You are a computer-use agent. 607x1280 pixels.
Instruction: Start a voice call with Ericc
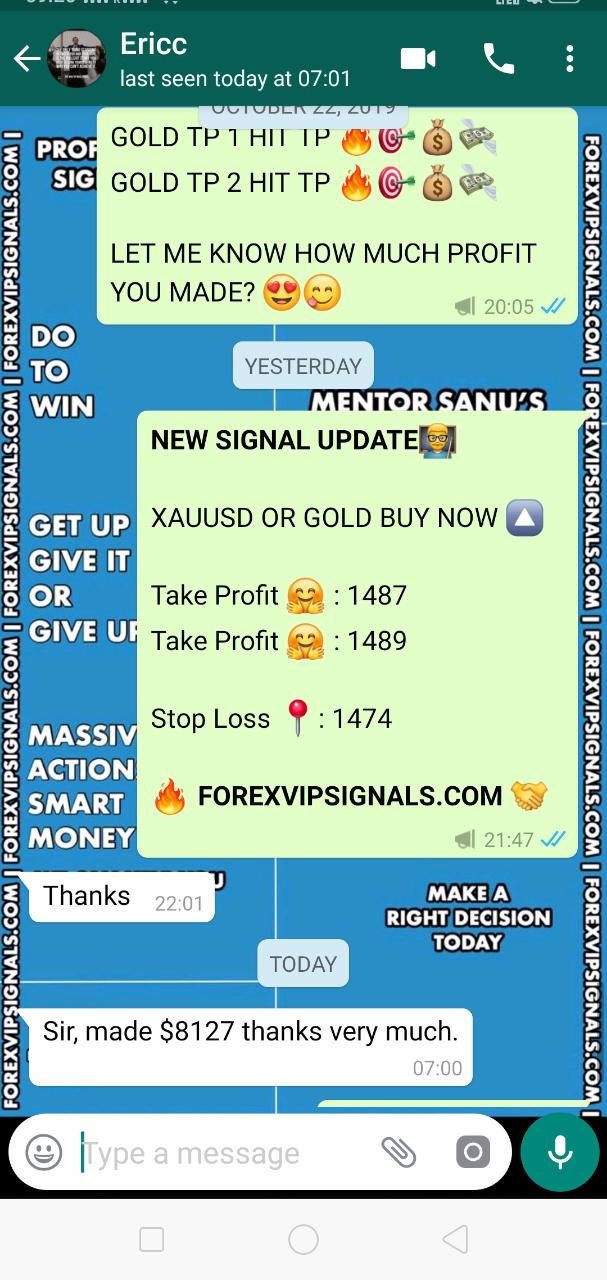[498, 59]
